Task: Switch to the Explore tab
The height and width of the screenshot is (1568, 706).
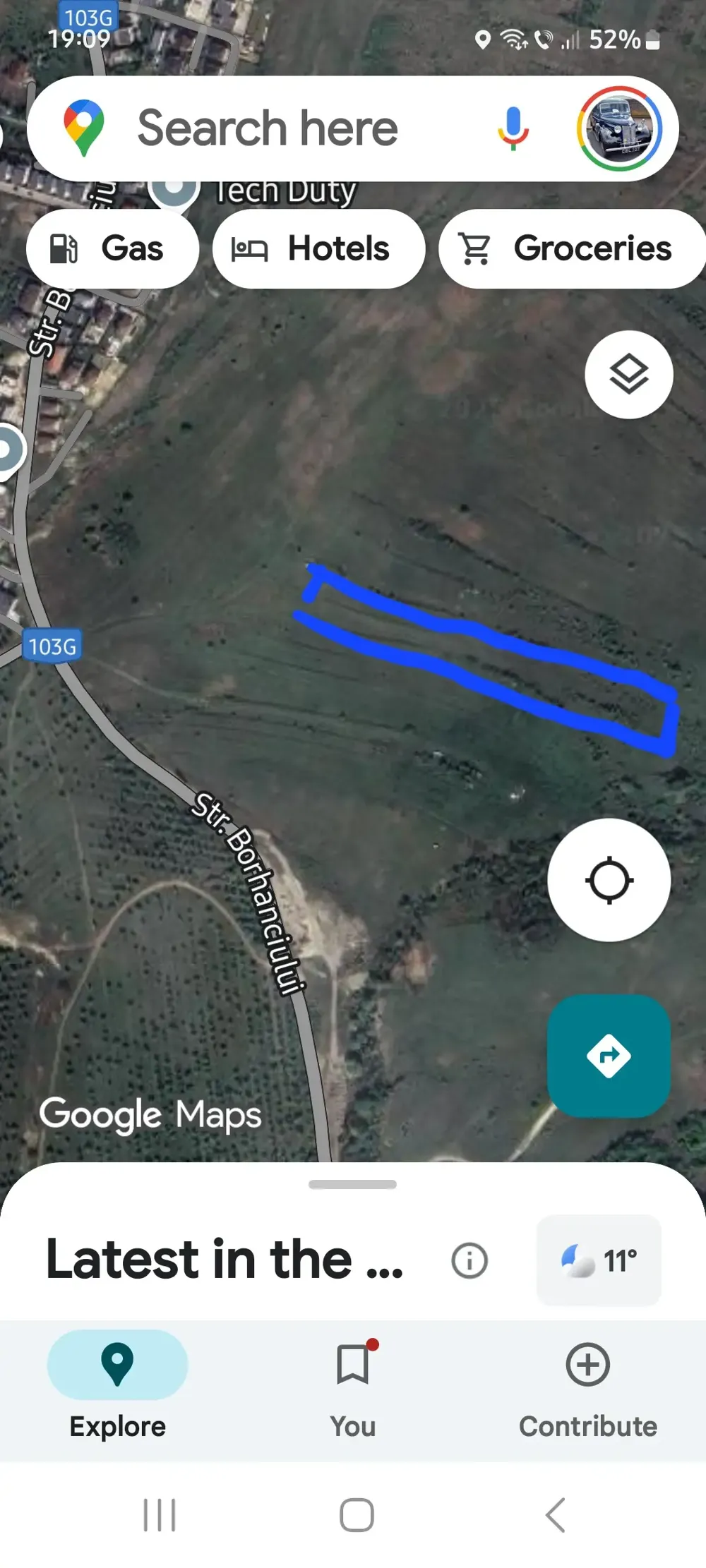Action: (x=117, y=1383)
